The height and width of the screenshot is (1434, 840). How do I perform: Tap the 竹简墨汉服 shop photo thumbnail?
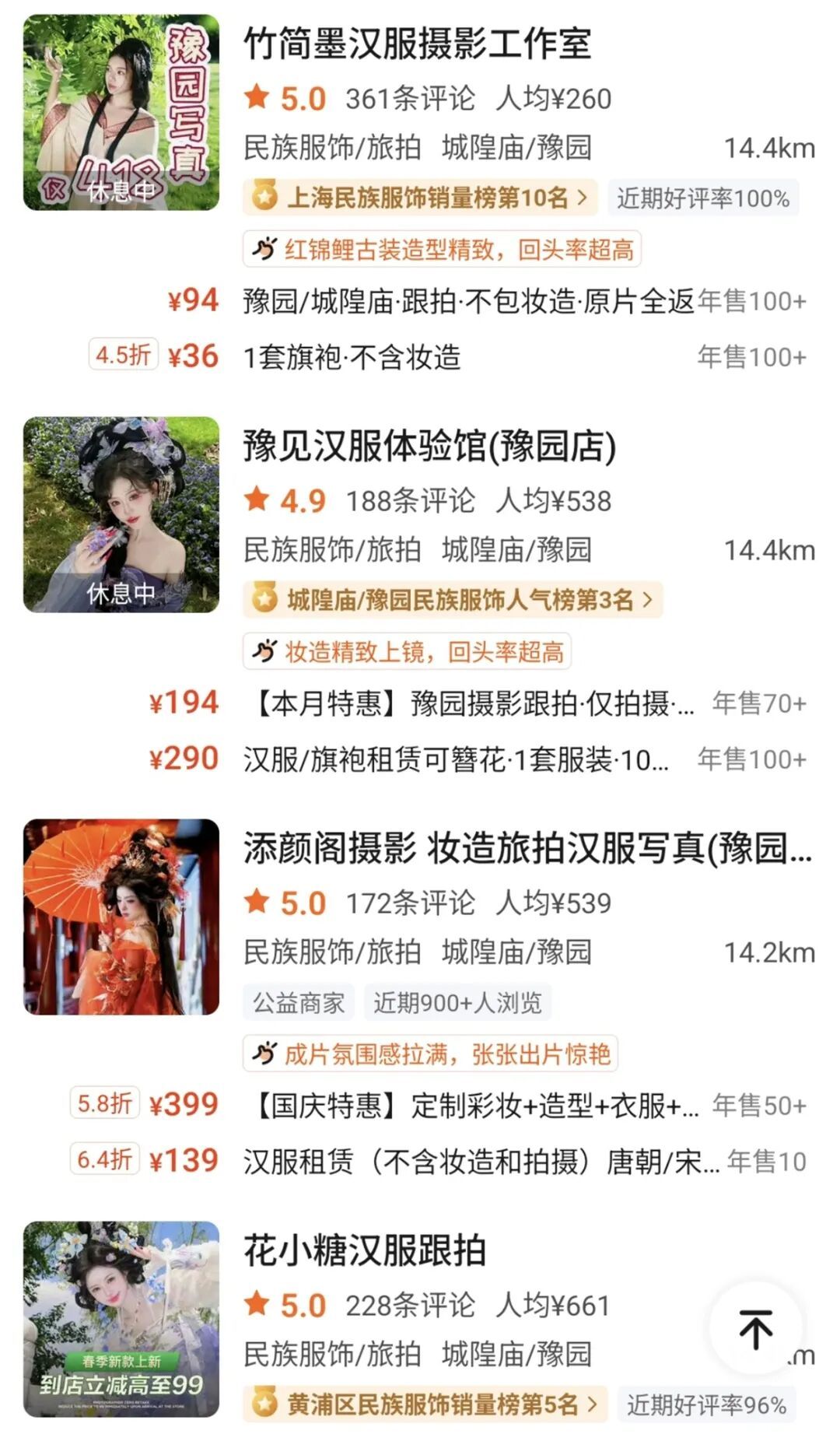[x=121, y=113]
